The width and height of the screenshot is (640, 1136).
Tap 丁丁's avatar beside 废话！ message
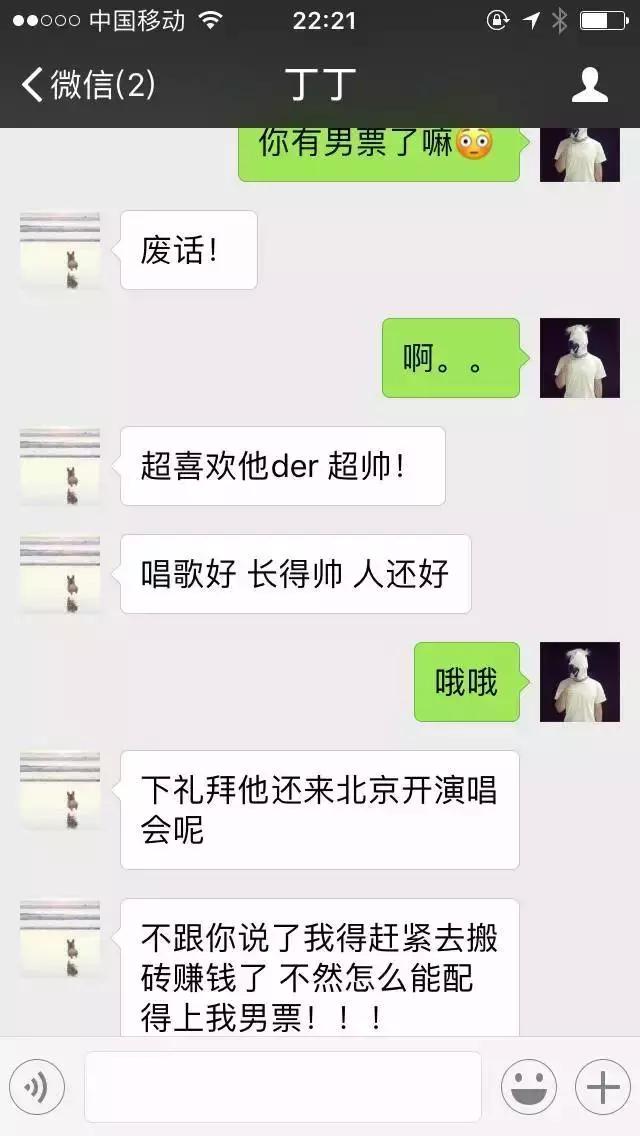(x=60, y=250)
